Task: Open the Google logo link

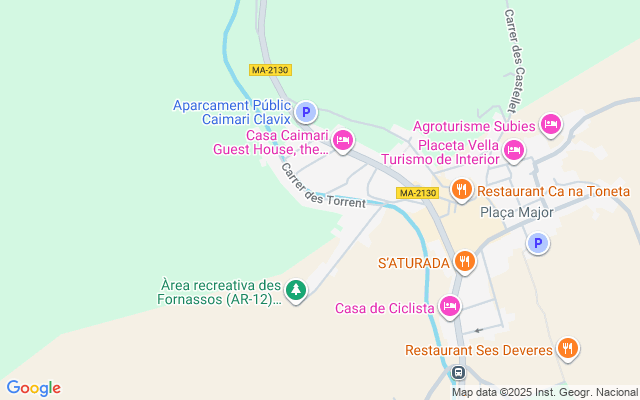Action: [33, 388]
